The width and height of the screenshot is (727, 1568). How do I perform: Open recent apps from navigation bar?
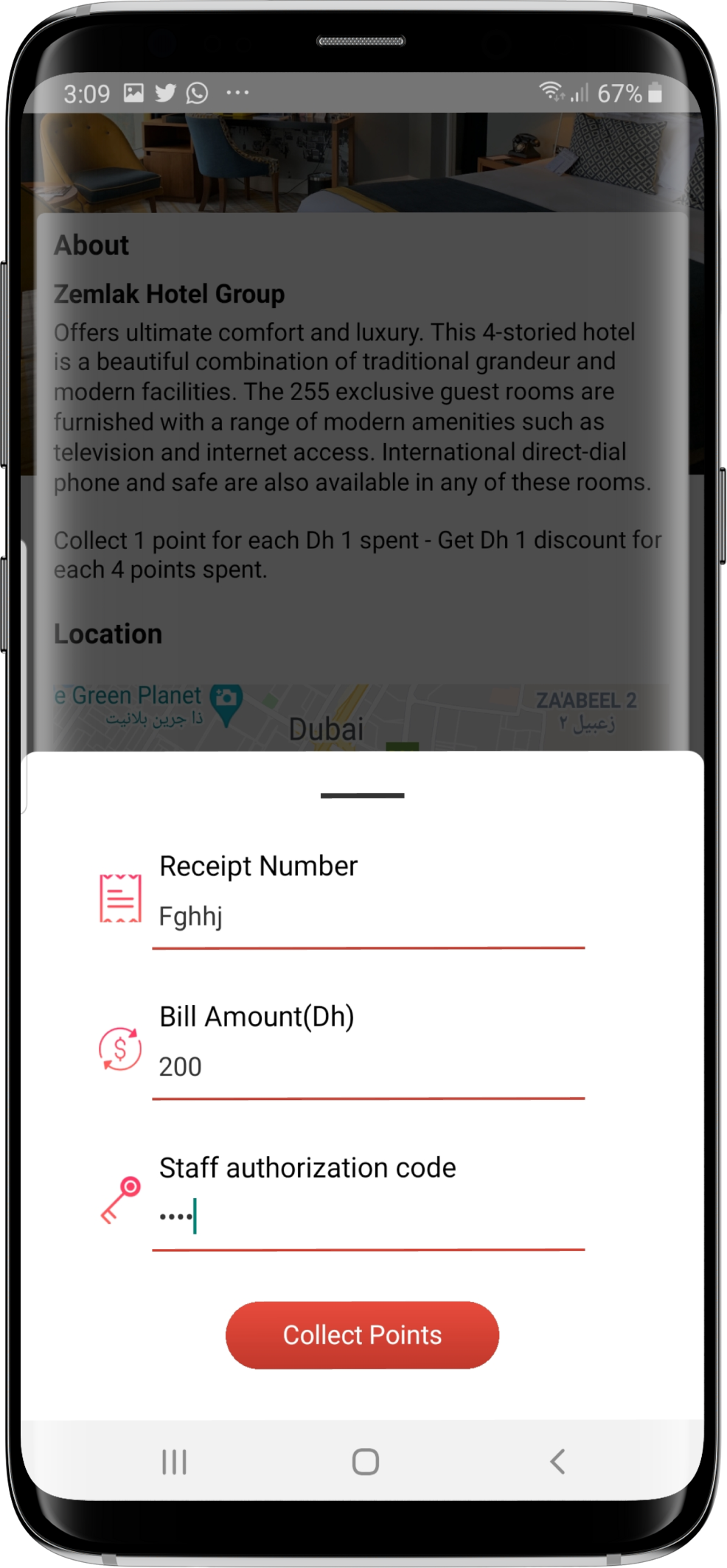coord(174,1461)
